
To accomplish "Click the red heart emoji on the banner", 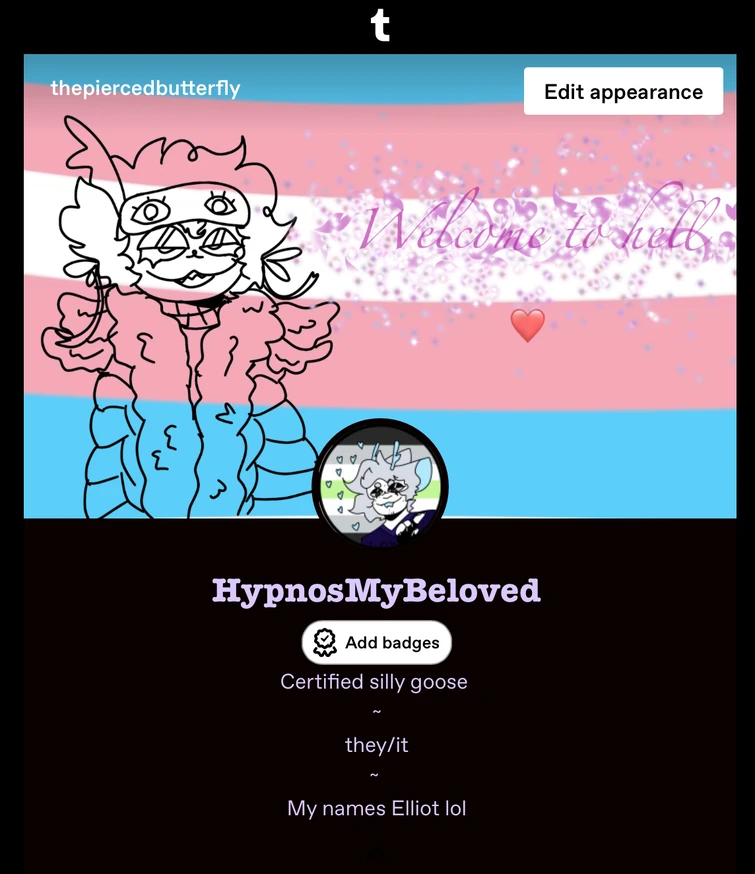I will [527, 323].
